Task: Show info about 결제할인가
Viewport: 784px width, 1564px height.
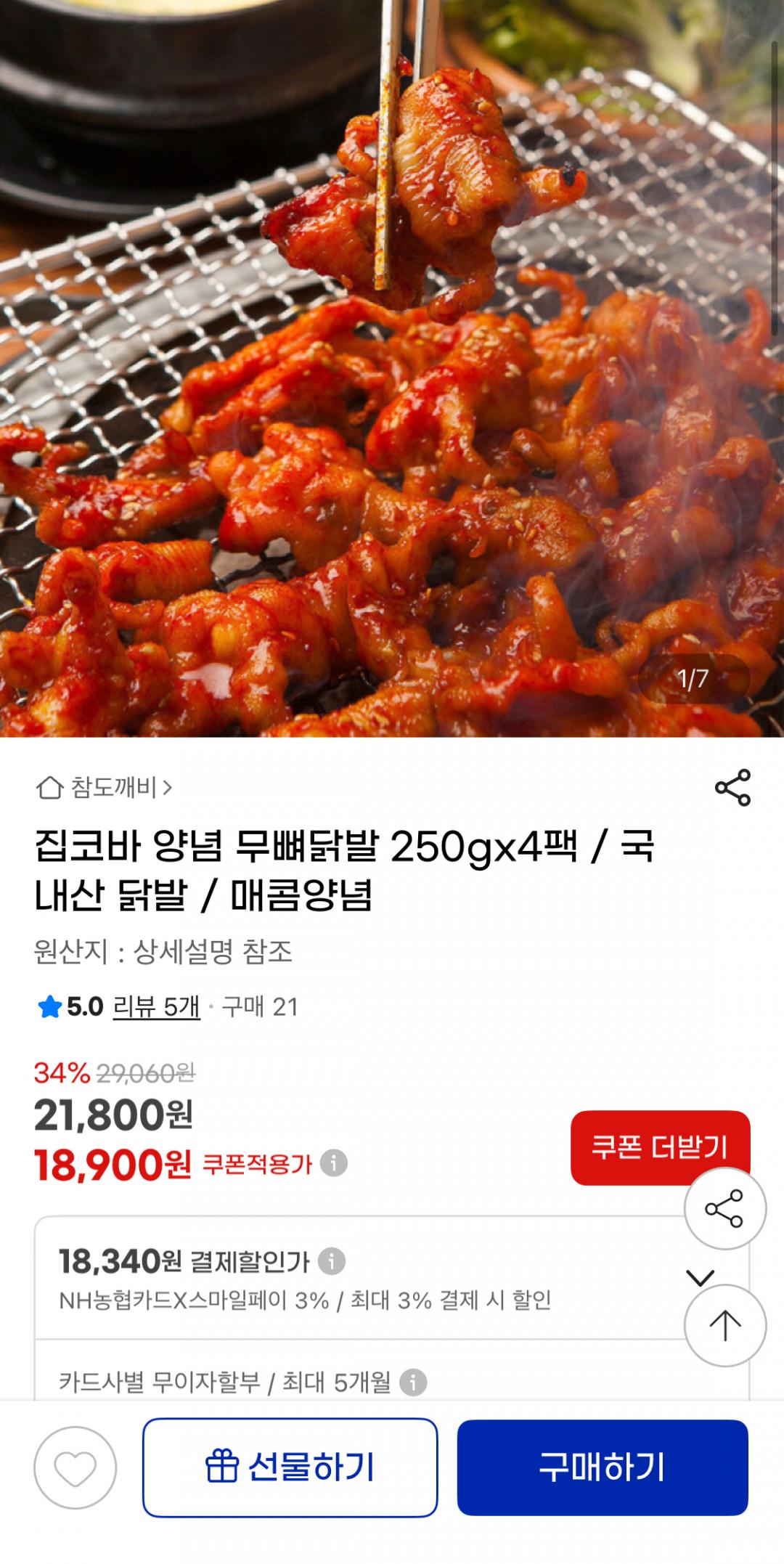Action: [x=332, y=1261]
